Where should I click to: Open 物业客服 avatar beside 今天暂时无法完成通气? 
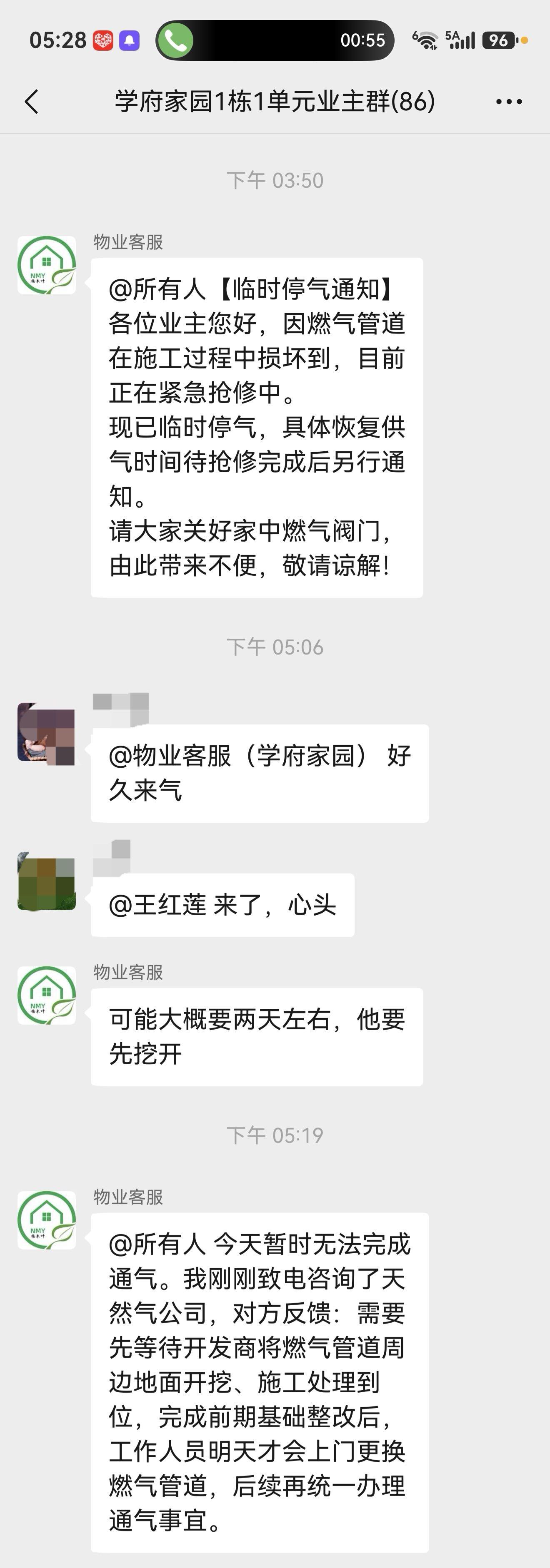tap(46, 1220)
